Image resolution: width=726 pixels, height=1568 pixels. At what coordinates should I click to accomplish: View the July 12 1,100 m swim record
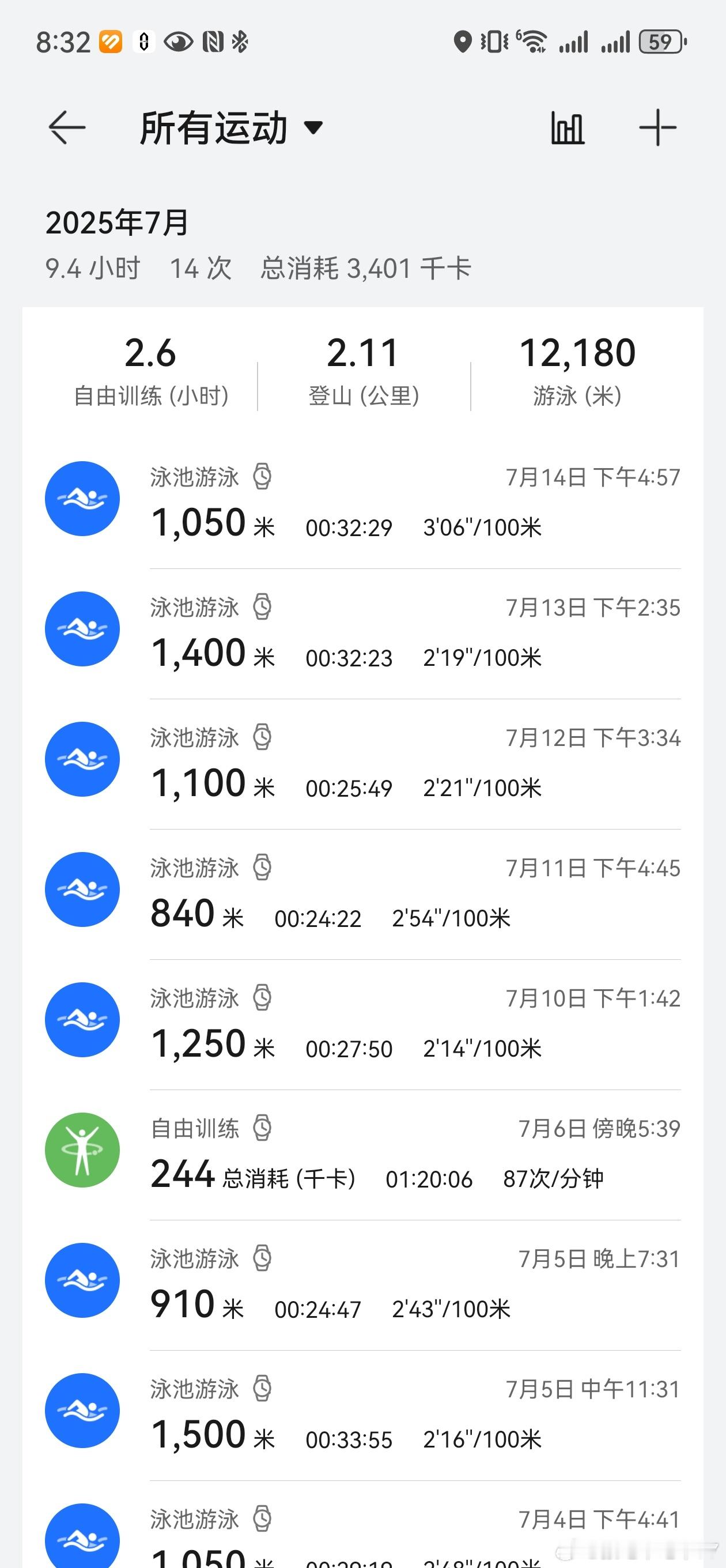click(362, 763)
